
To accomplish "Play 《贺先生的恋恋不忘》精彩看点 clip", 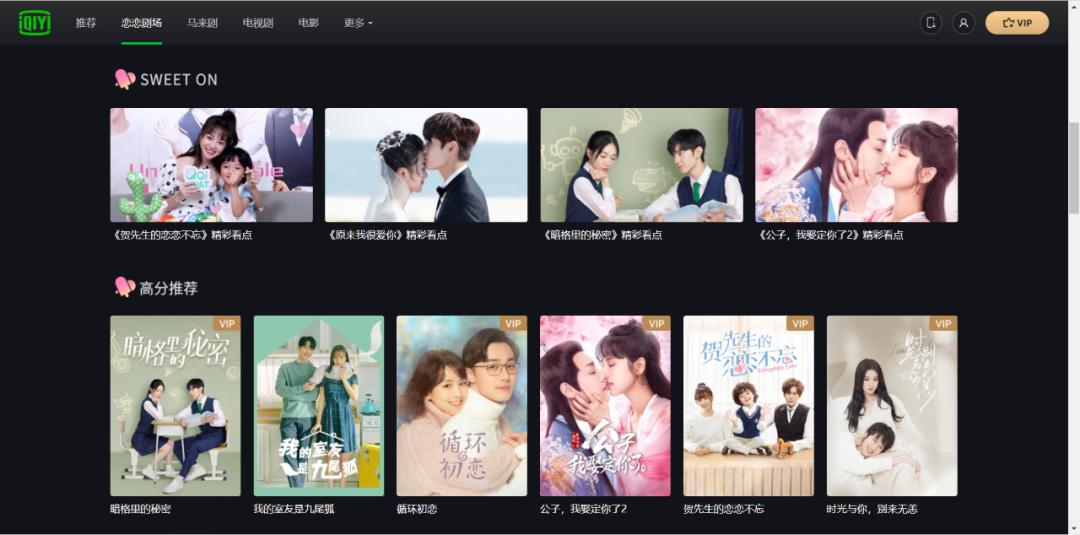I will click(x=211, y=165).
